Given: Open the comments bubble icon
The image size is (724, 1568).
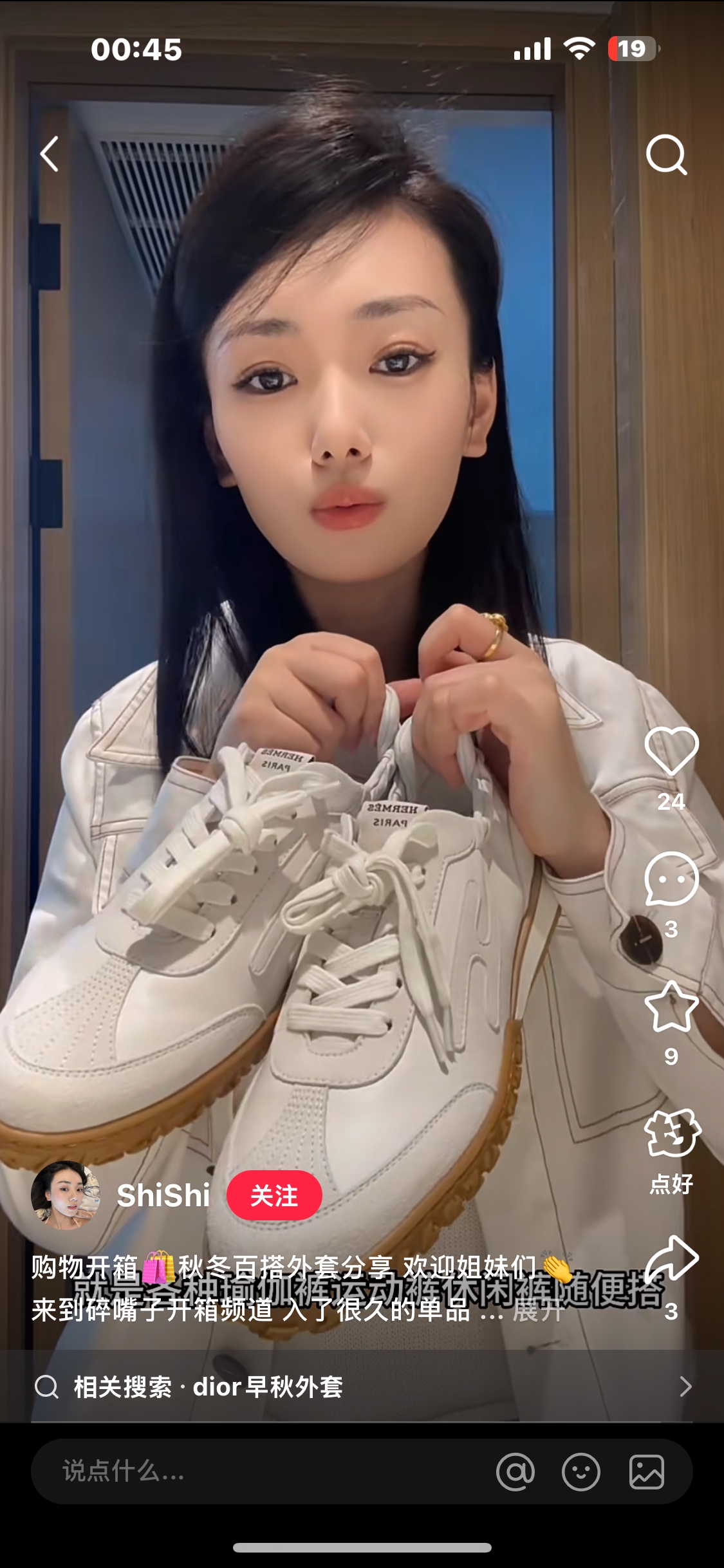Looking at the screenshot, I should coord(671,879).
